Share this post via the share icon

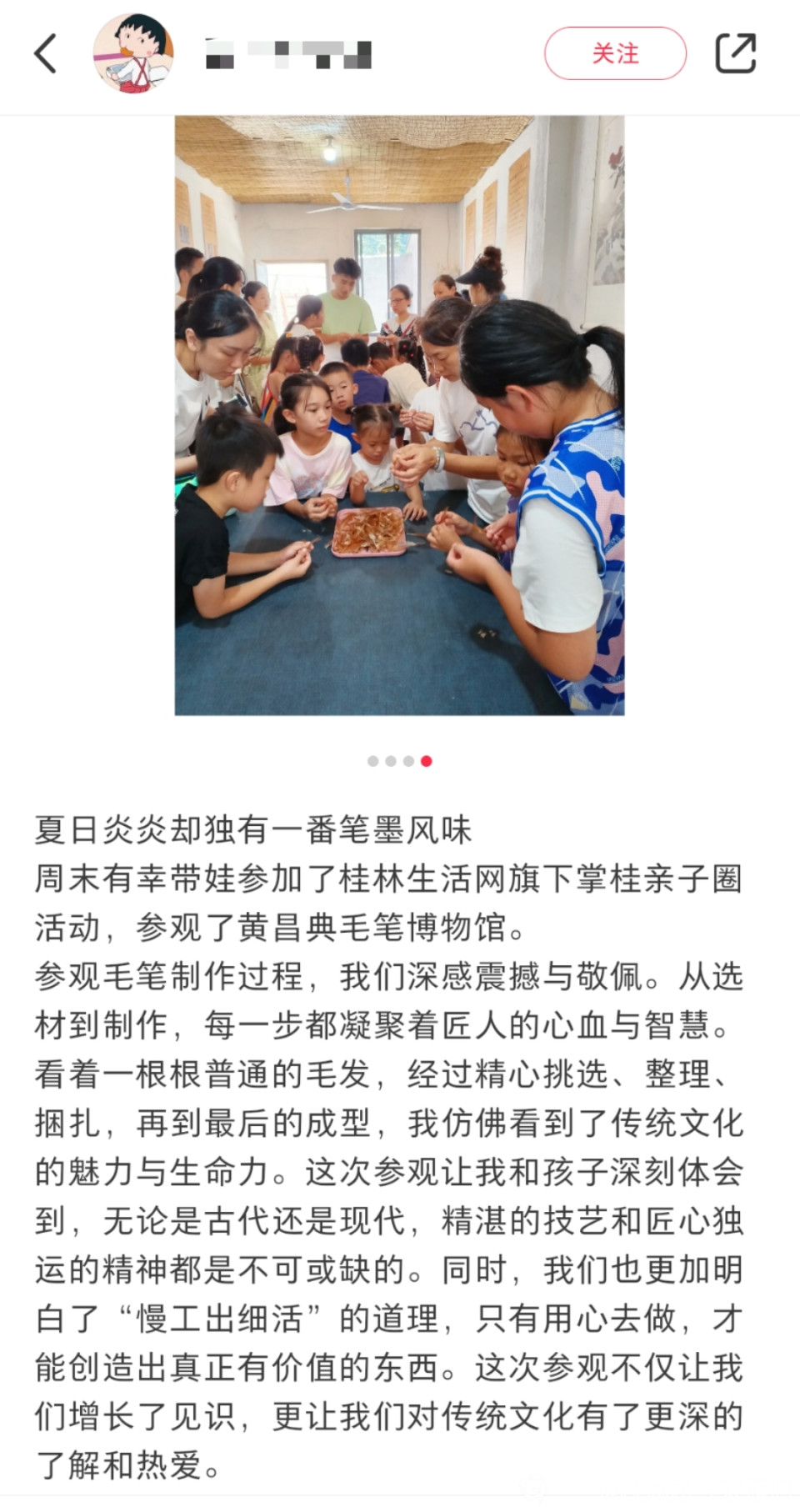736,53
